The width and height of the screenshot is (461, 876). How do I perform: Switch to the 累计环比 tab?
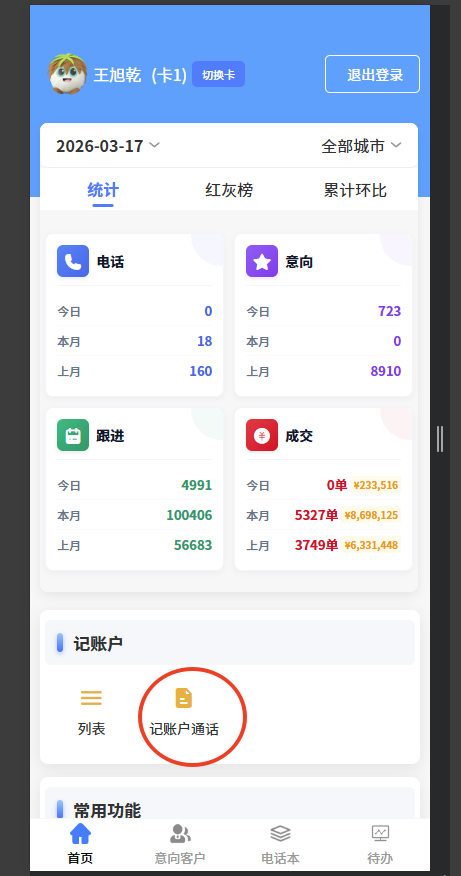click(355, 191)
